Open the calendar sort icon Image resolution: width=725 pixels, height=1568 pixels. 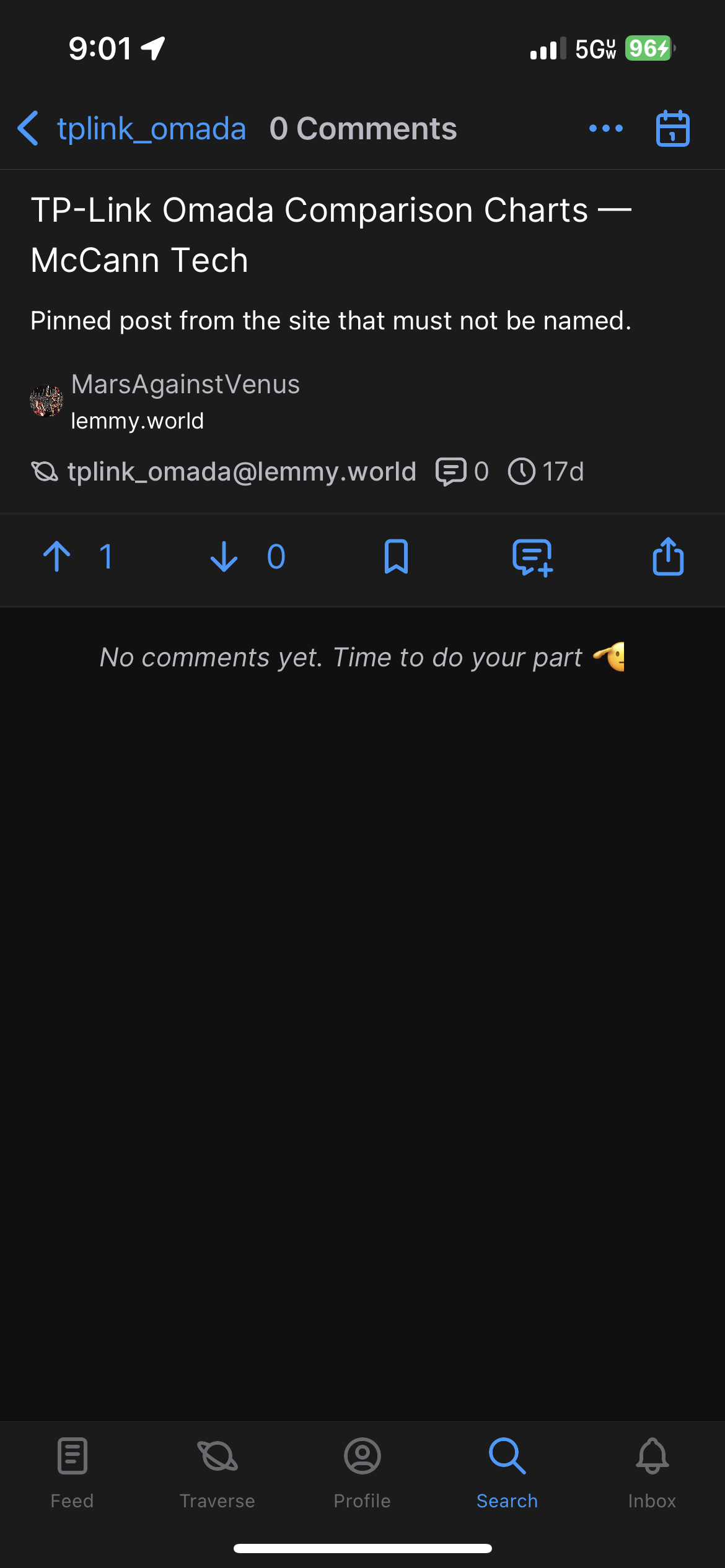coord(672,129)
